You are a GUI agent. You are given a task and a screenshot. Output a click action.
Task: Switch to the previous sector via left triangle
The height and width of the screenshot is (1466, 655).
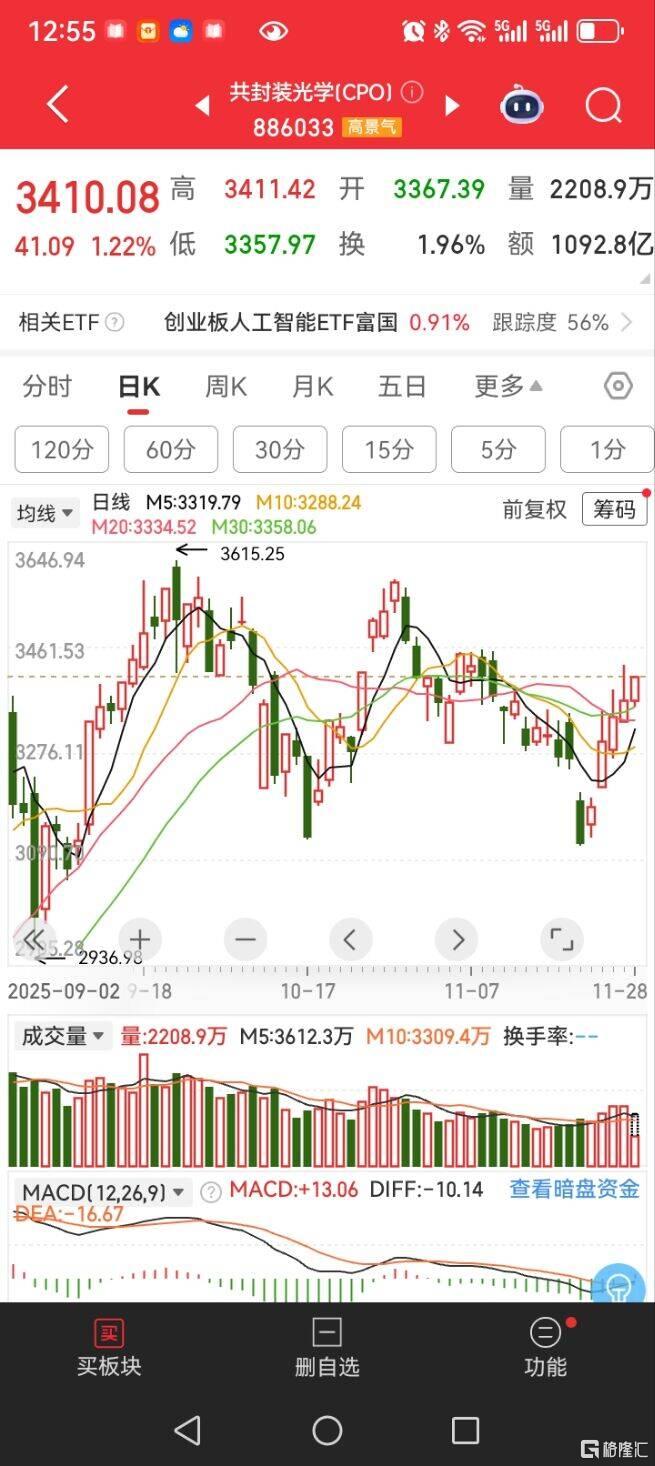click(203, 105)
